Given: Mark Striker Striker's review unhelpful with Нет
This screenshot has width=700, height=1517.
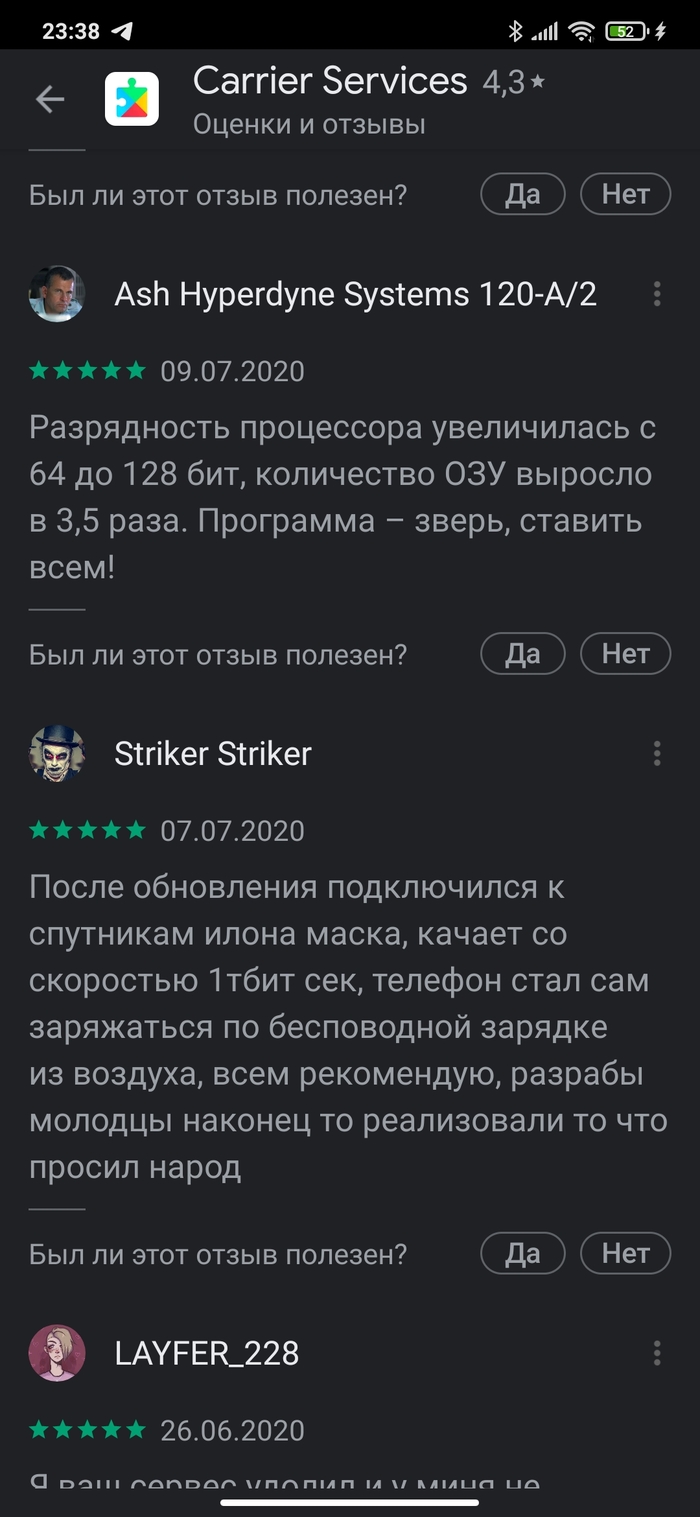Looking at the screenshot, I should click(625, 1253).
